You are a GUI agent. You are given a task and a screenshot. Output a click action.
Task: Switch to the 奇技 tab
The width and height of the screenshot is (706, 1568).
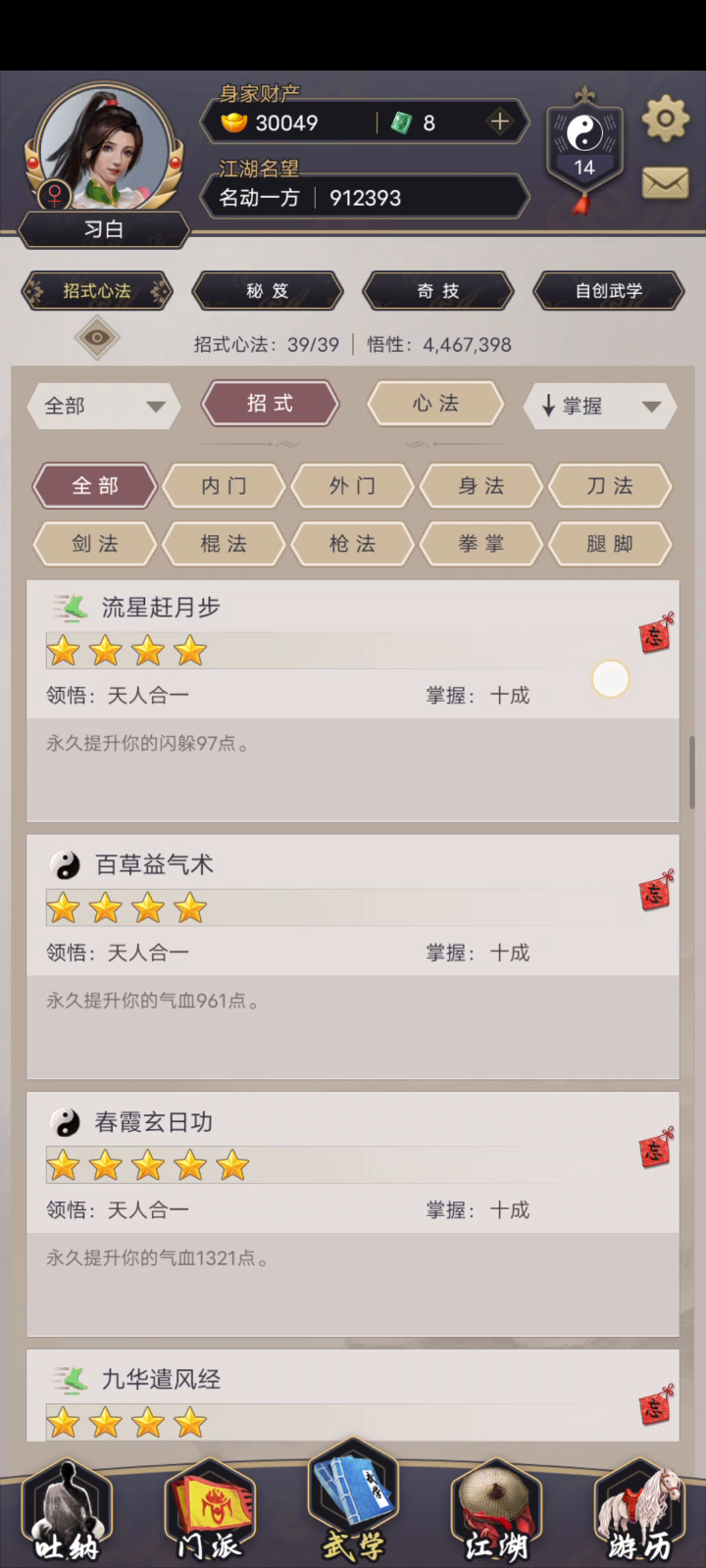tap(437, 291)
